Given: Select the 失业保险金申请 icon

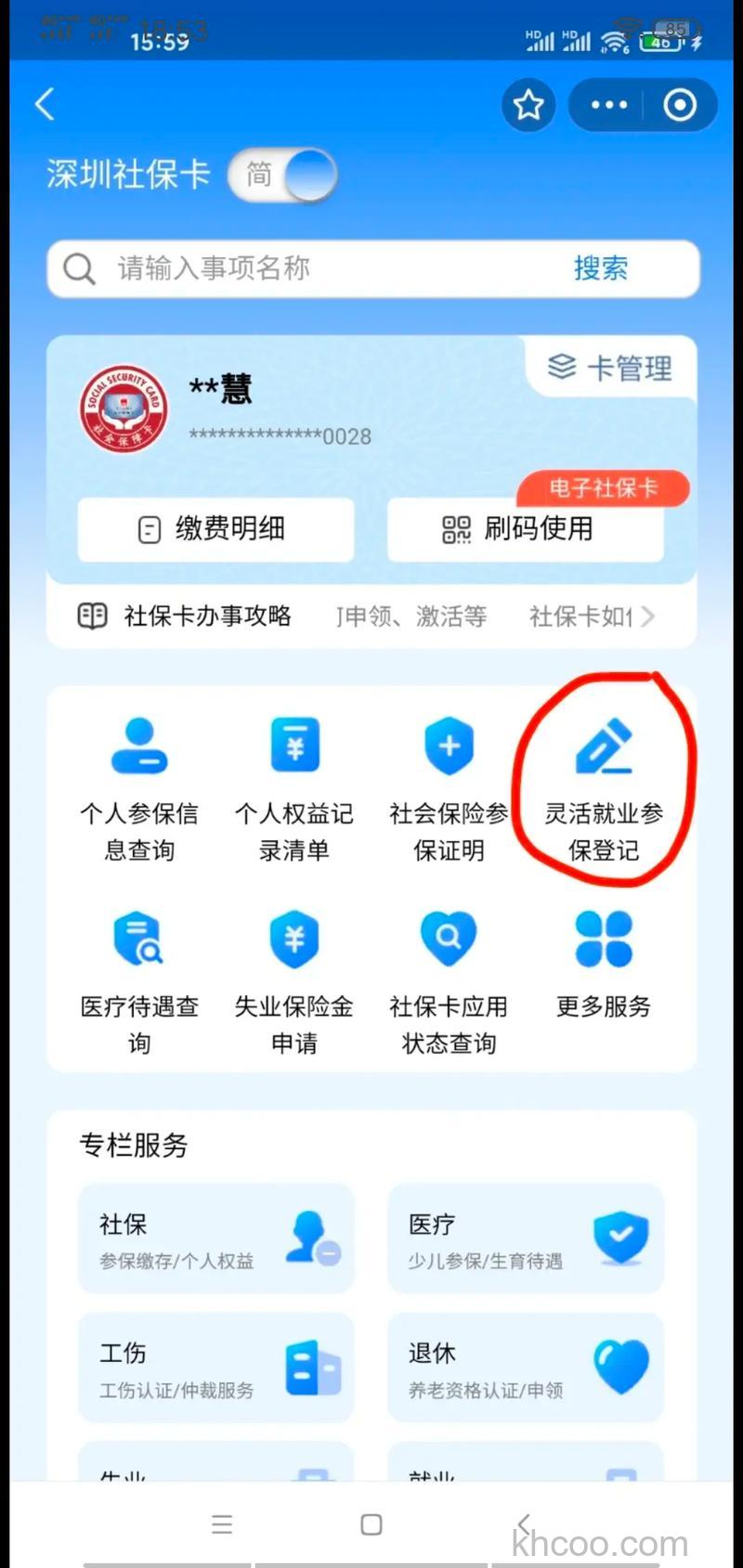Looking at the screenshot, I should [x=294, y=975].
